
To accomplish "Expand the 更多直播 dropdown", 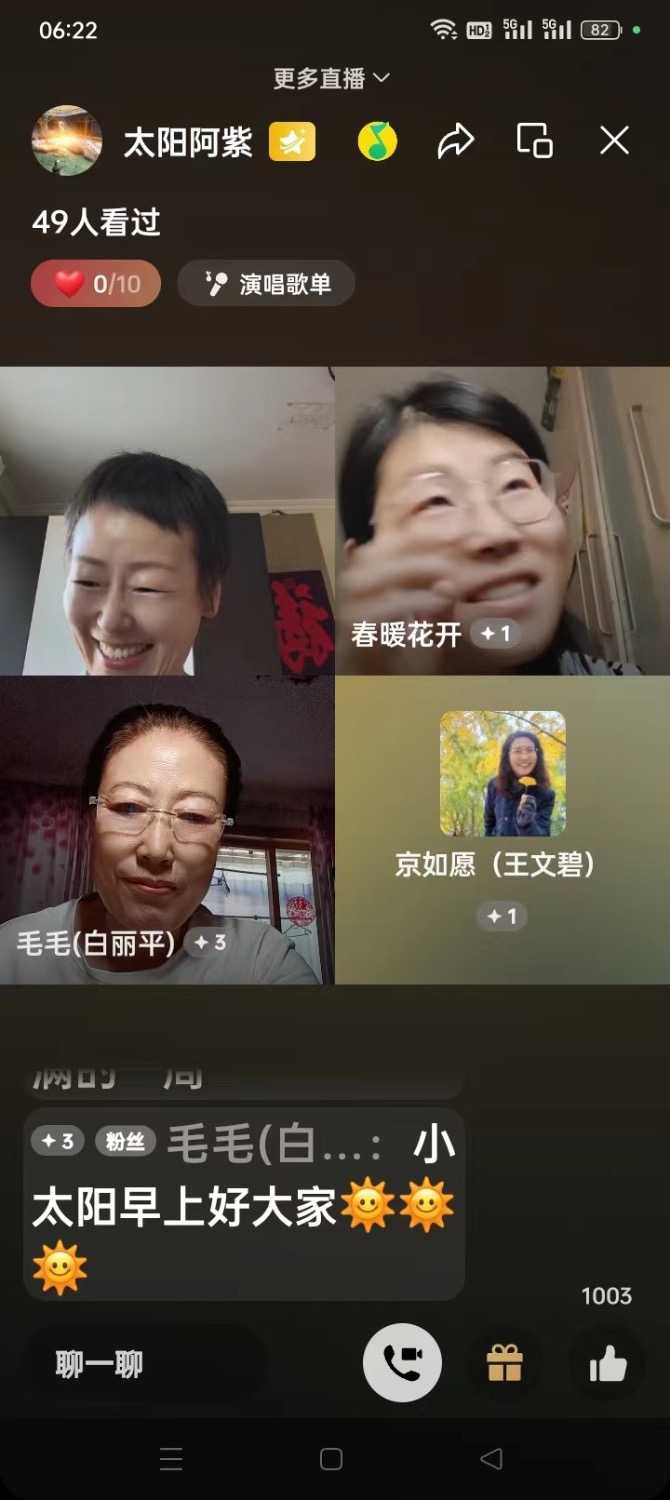I will (331, 78).
